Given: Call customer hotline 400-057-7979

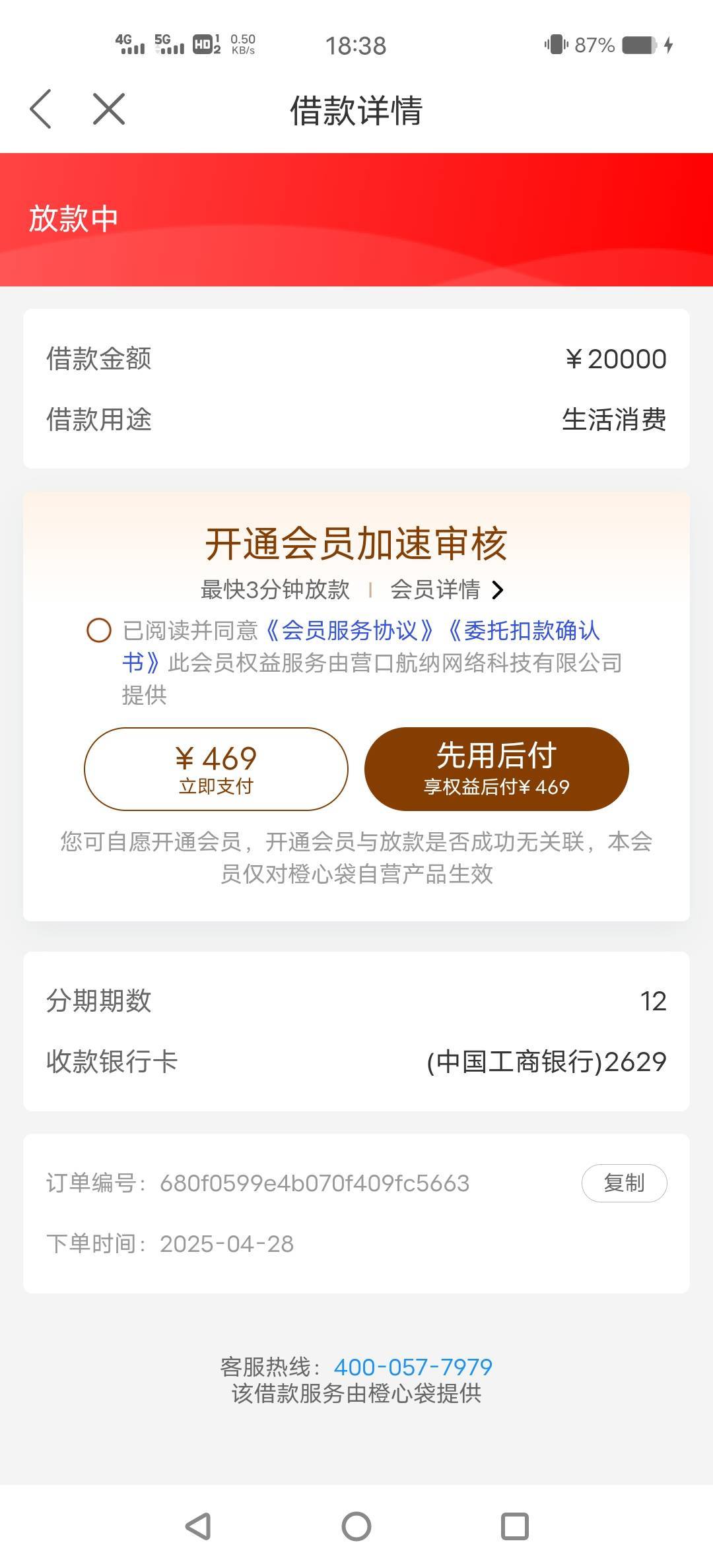Looking at the screenshot, I should click(413, 1367).
